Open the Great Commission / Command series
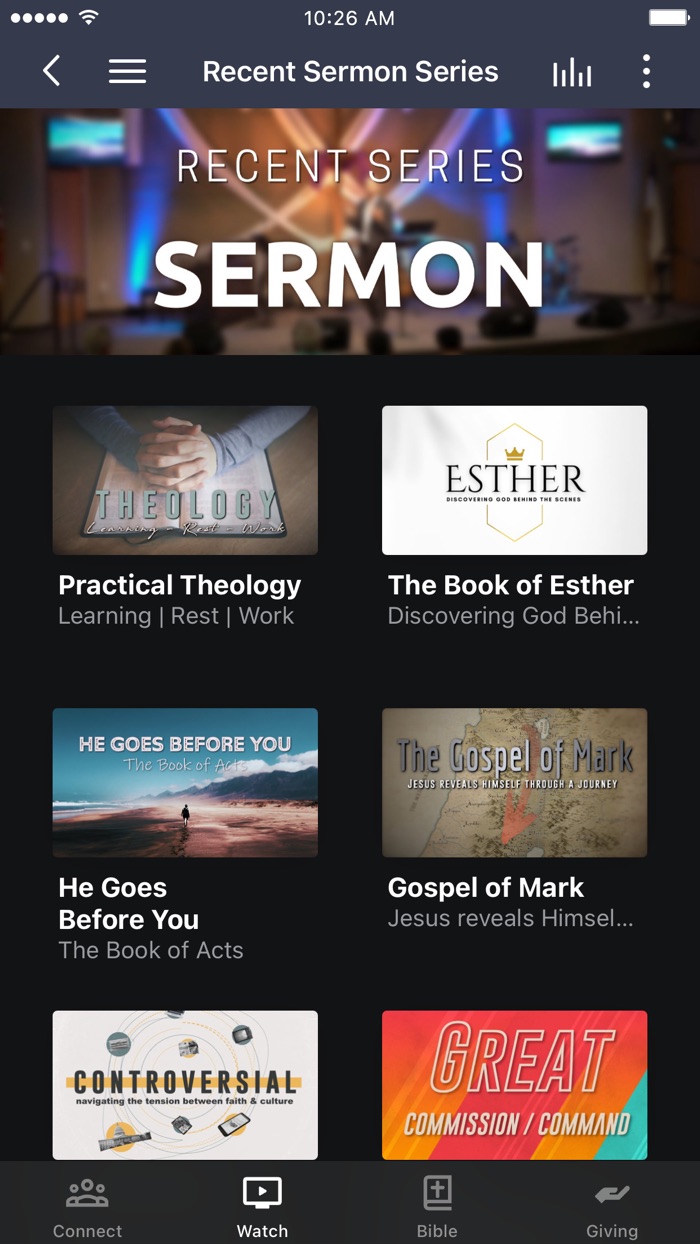 coord(514,1085)
